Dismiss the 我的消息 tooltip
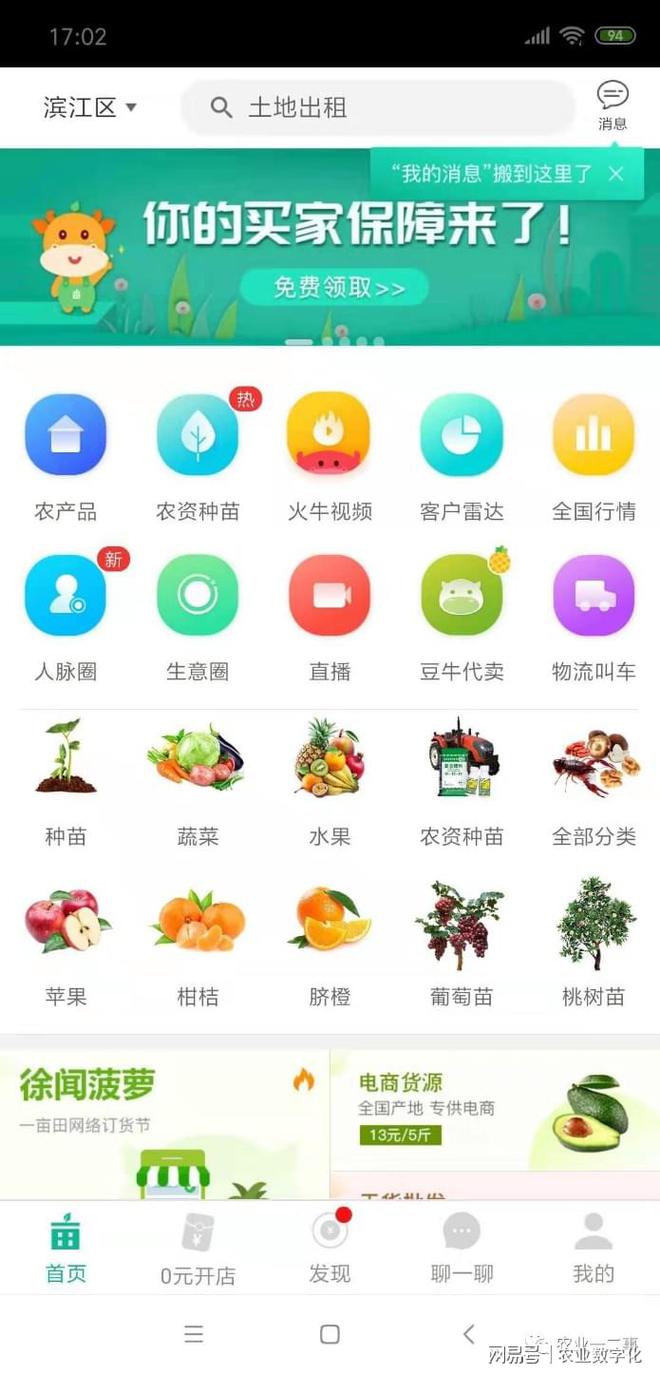Image resolution: width=660 pixels, height=1374 pixels. click(616, 174)
